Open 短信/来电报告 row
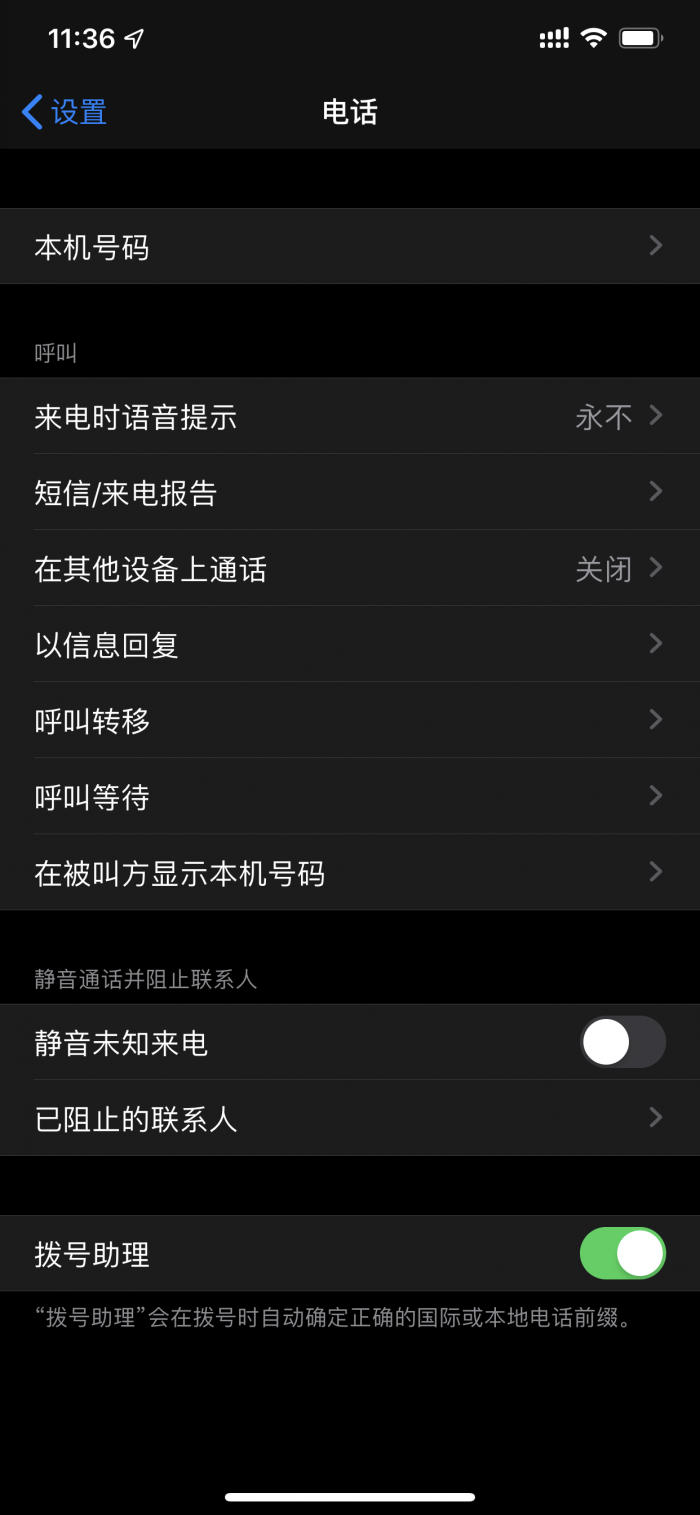The width and height of the screenshot is (700, 1515). coord(350,493)
